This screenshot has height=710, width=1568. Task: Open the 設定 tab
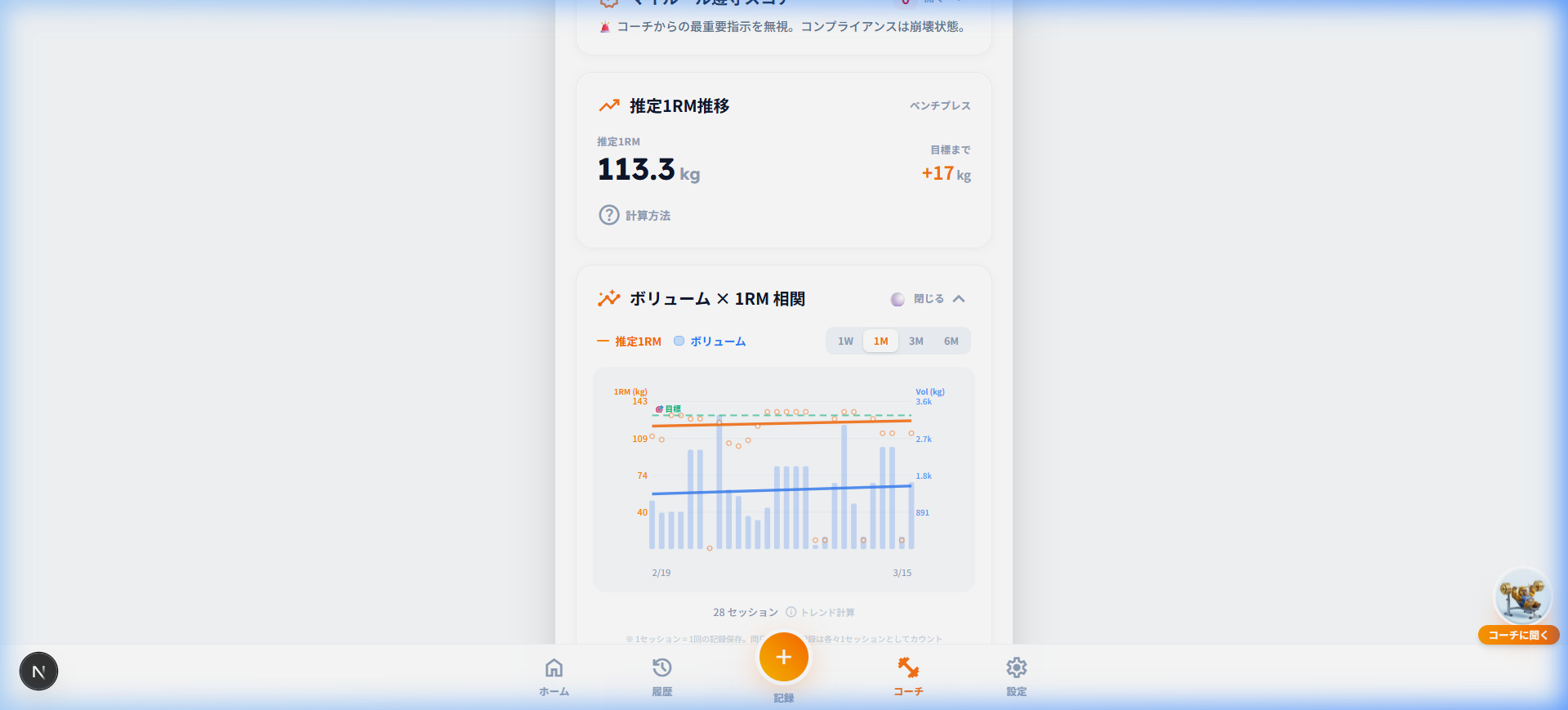coord(1017,677)
